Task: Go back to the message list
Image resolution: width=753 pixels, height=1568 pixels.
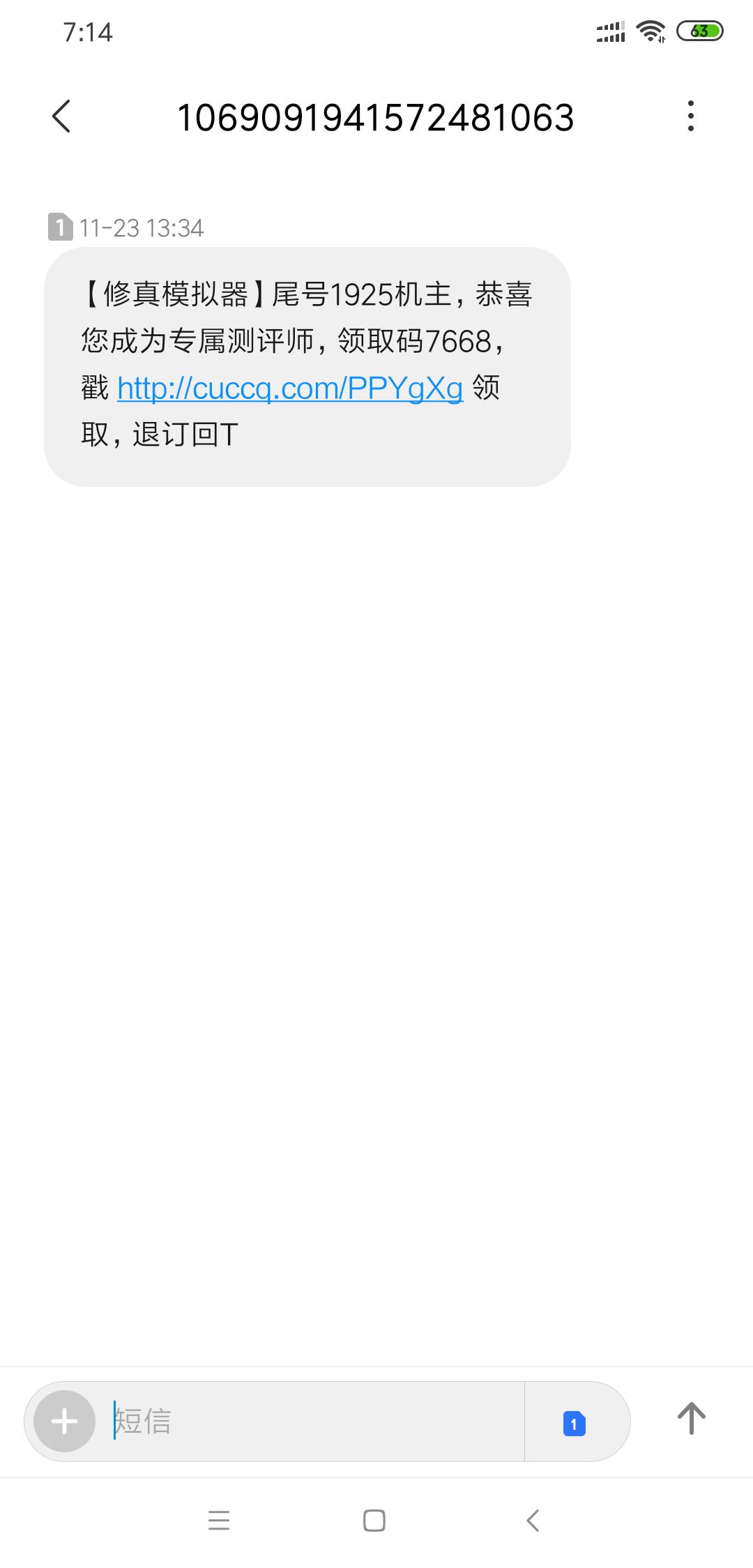Action: tap(61, 116)
